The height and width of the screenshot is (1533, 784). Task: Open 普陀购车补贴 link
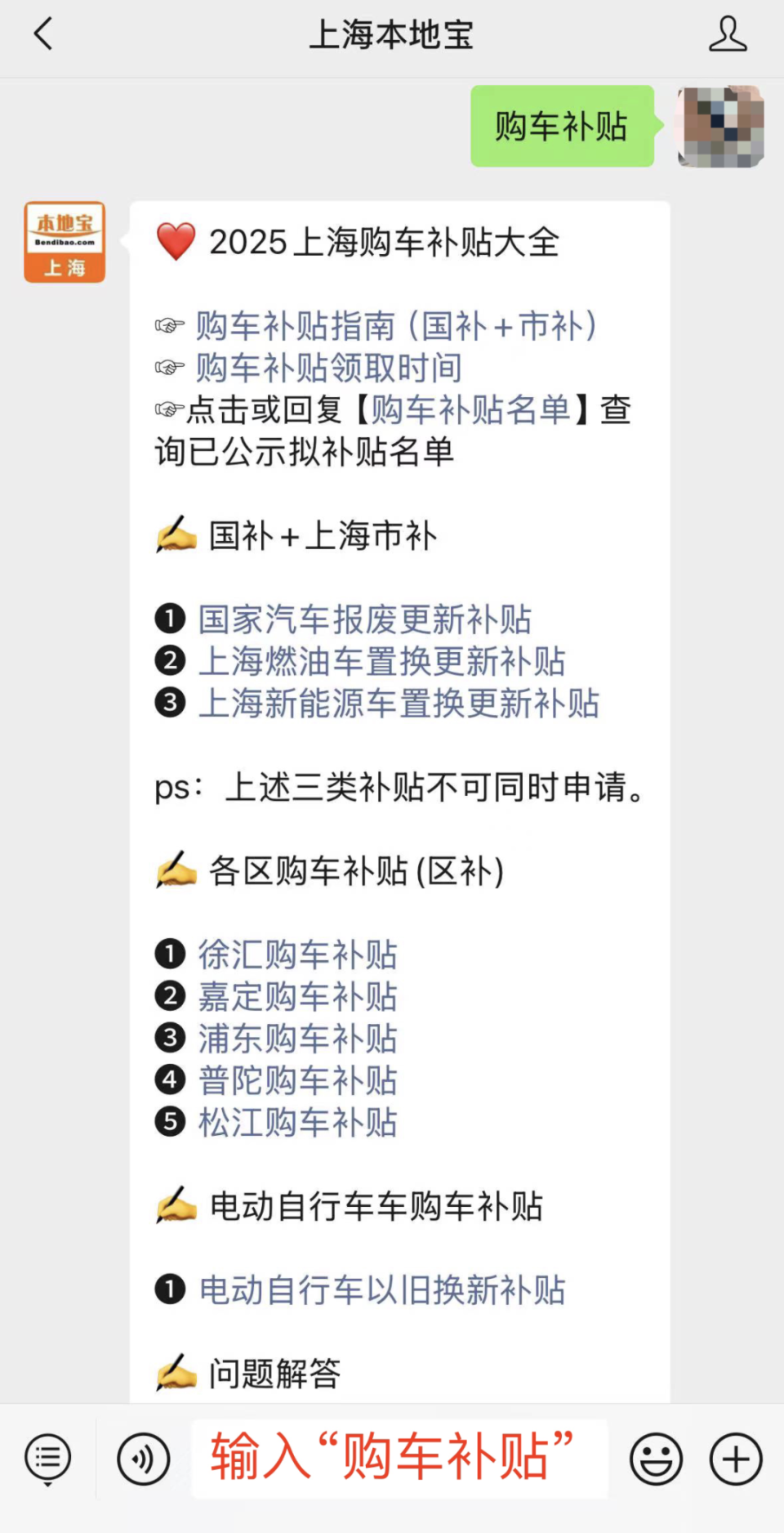[298, 1079]
